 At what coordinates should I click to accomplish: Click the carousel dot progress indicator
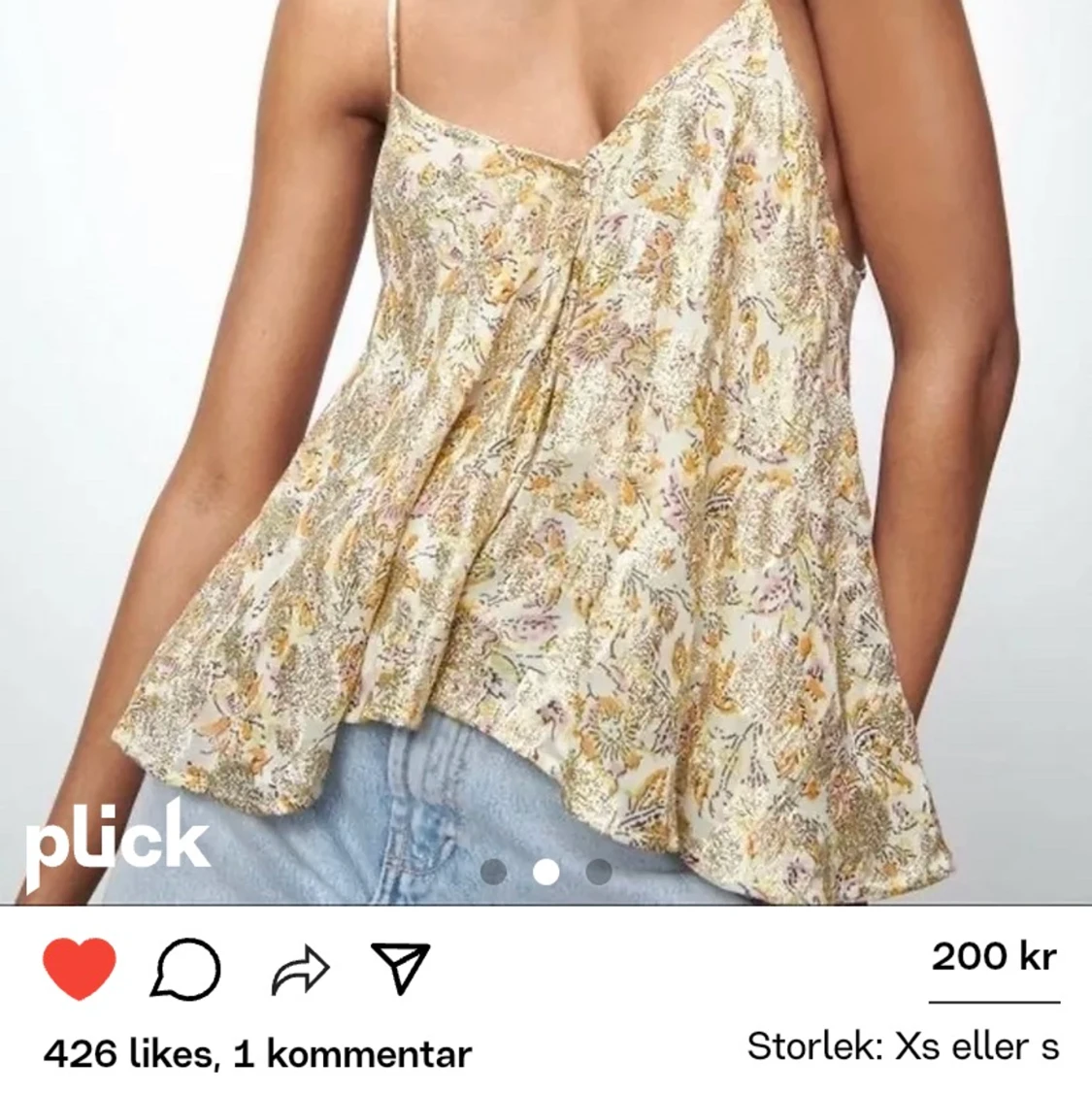coord(546,873)
